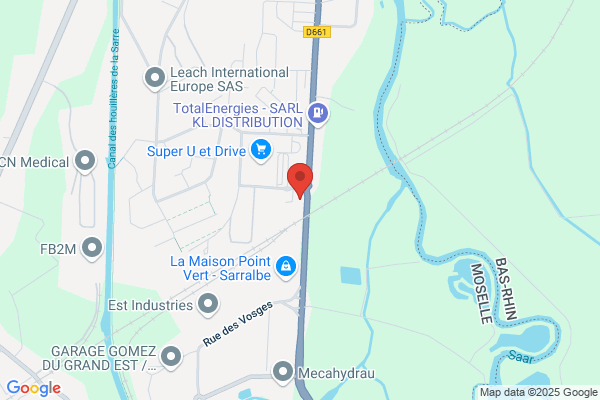
Task: Select the Mecahydrau place marker
Action: (283, 373)
